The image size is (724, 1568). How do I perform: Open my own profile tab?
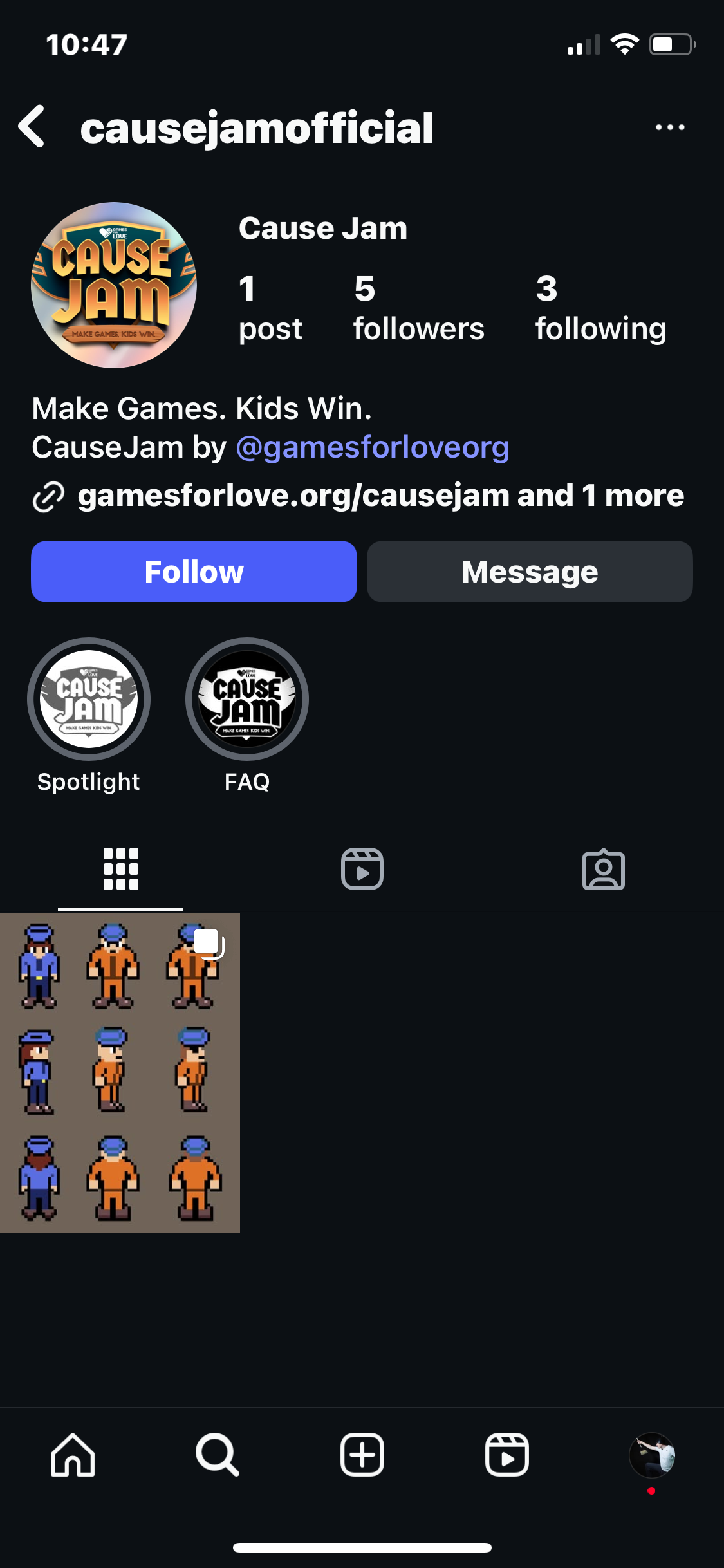[x=651, y=1455]
